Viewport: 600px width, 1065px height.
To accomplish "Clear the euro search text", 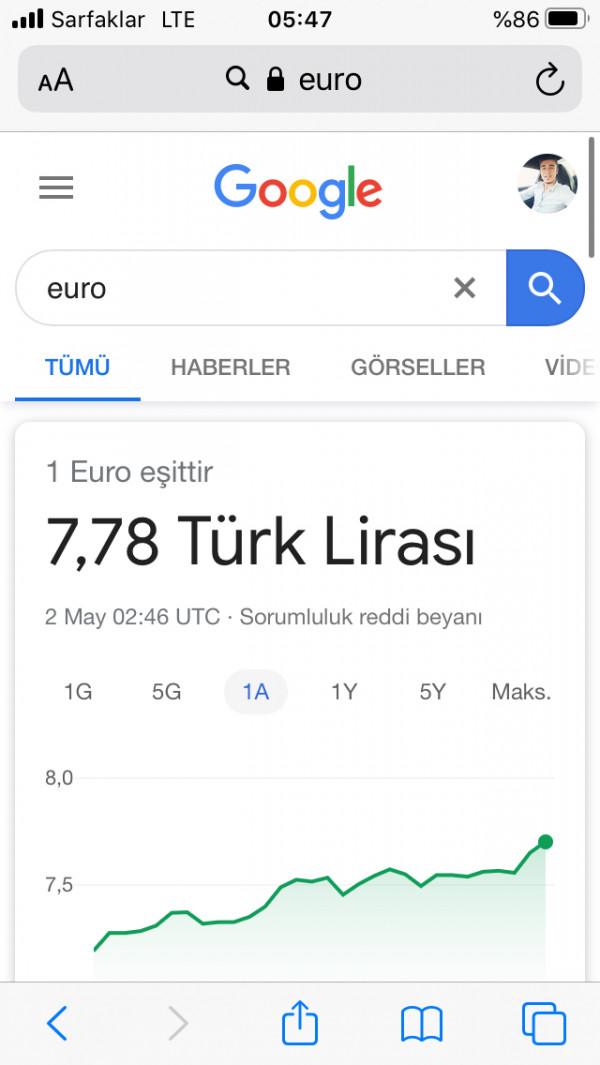I will tap(465, 288).
